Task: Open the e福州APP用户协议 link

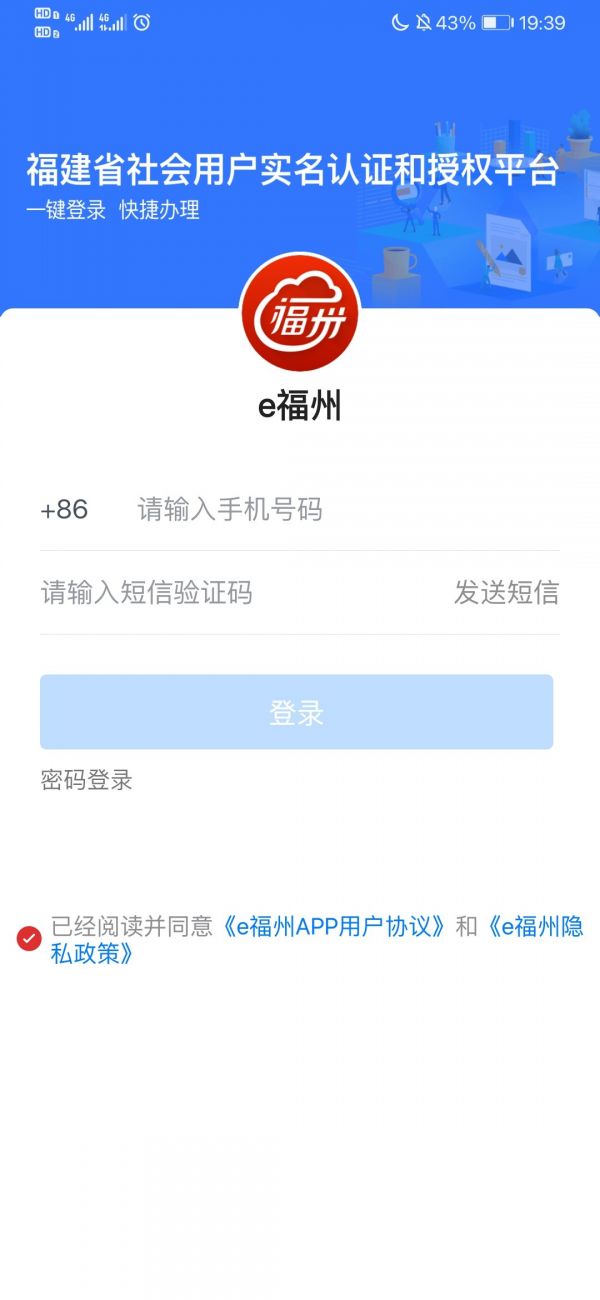Action: [x=334, y=927]
